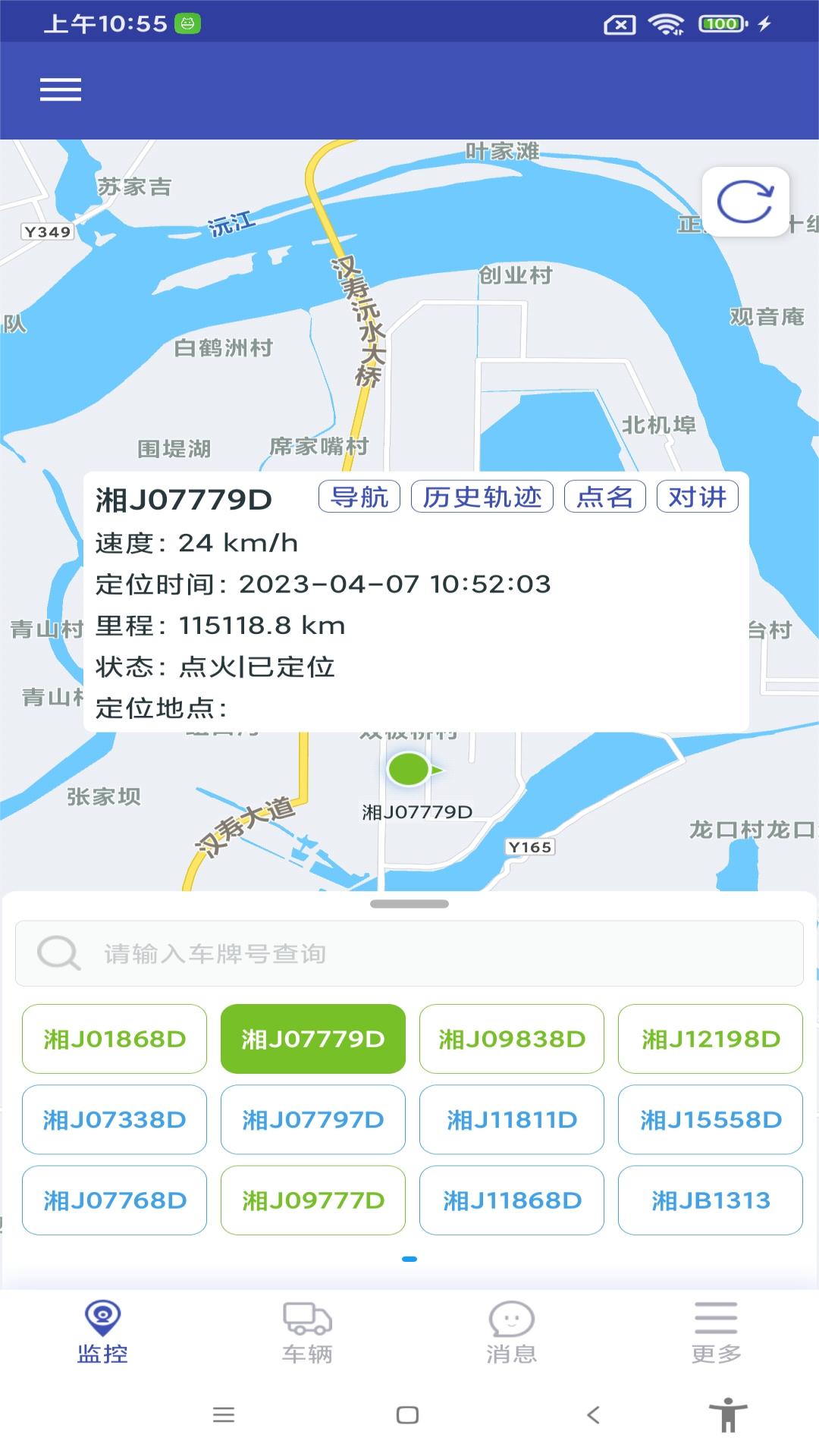The image size is (819, 1456).
Task: Toggle selection of plate 湘JB1313
Action: click(710, 1200)
